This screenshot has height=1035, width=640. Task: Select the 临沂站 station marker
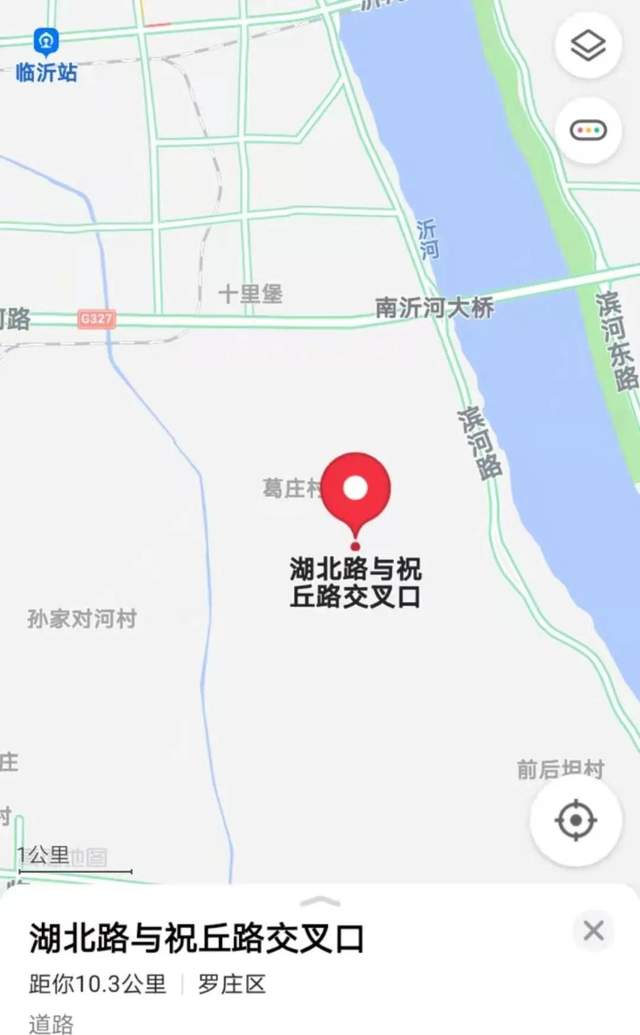click(46, 43)
